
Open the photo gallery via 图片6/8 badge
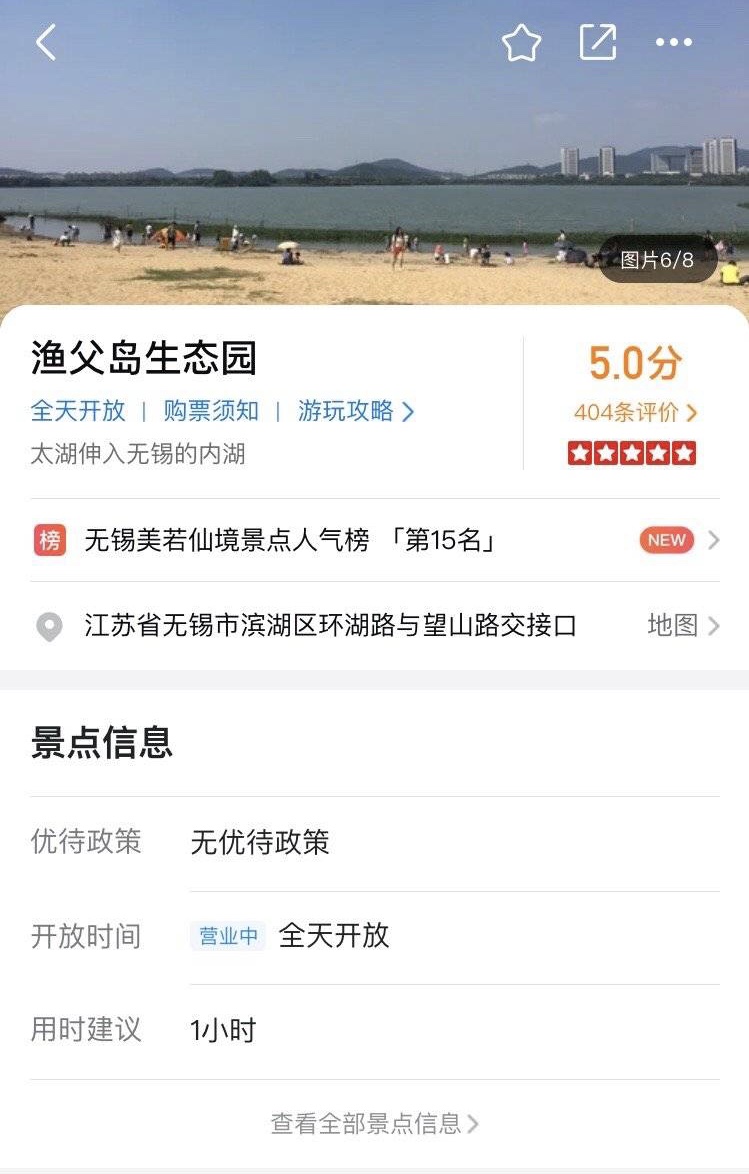(x=657, y=260)
